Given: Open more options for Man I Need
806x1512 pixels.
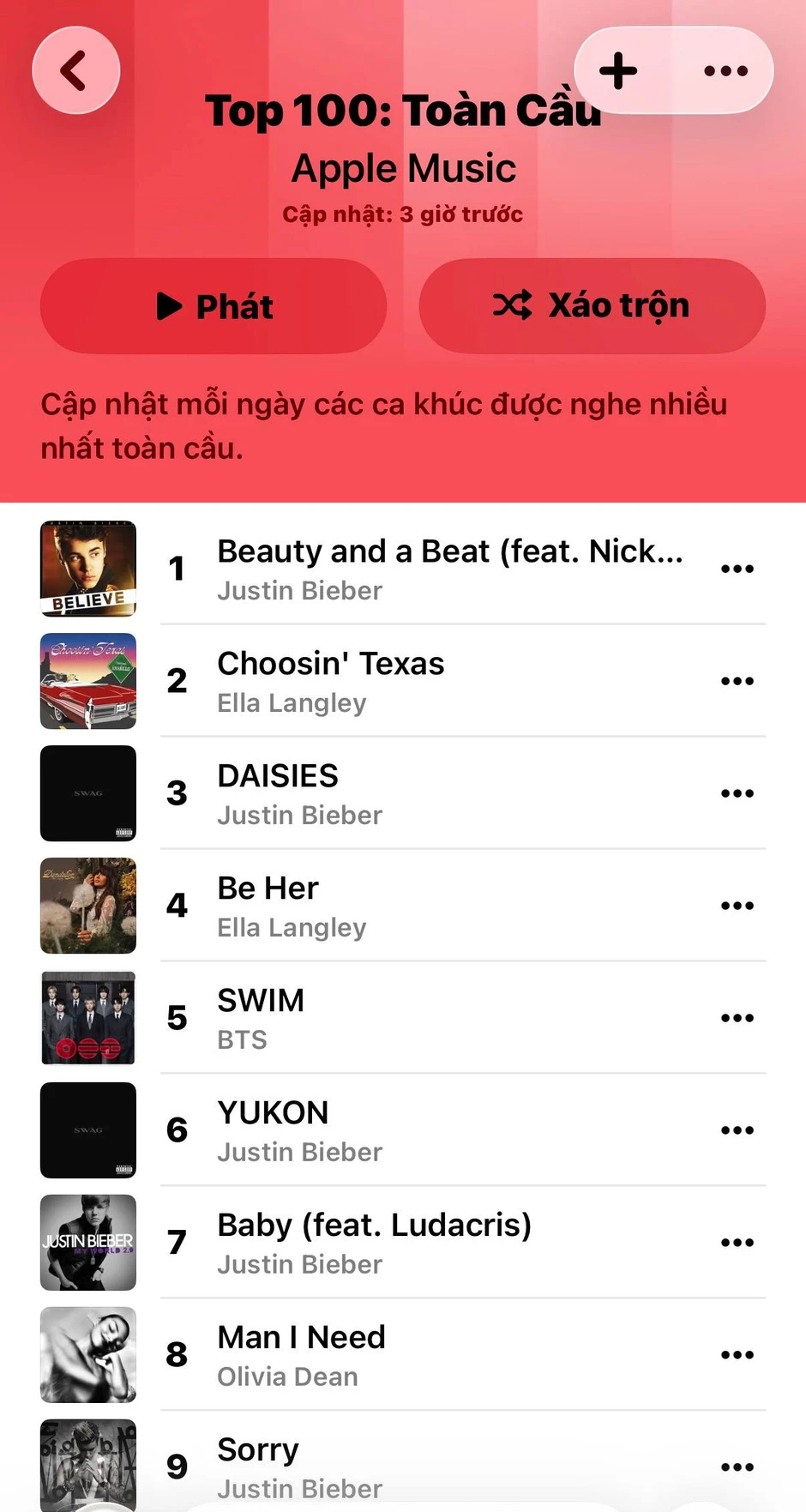Looking at the screenshot, I should tap(737, 1355).
